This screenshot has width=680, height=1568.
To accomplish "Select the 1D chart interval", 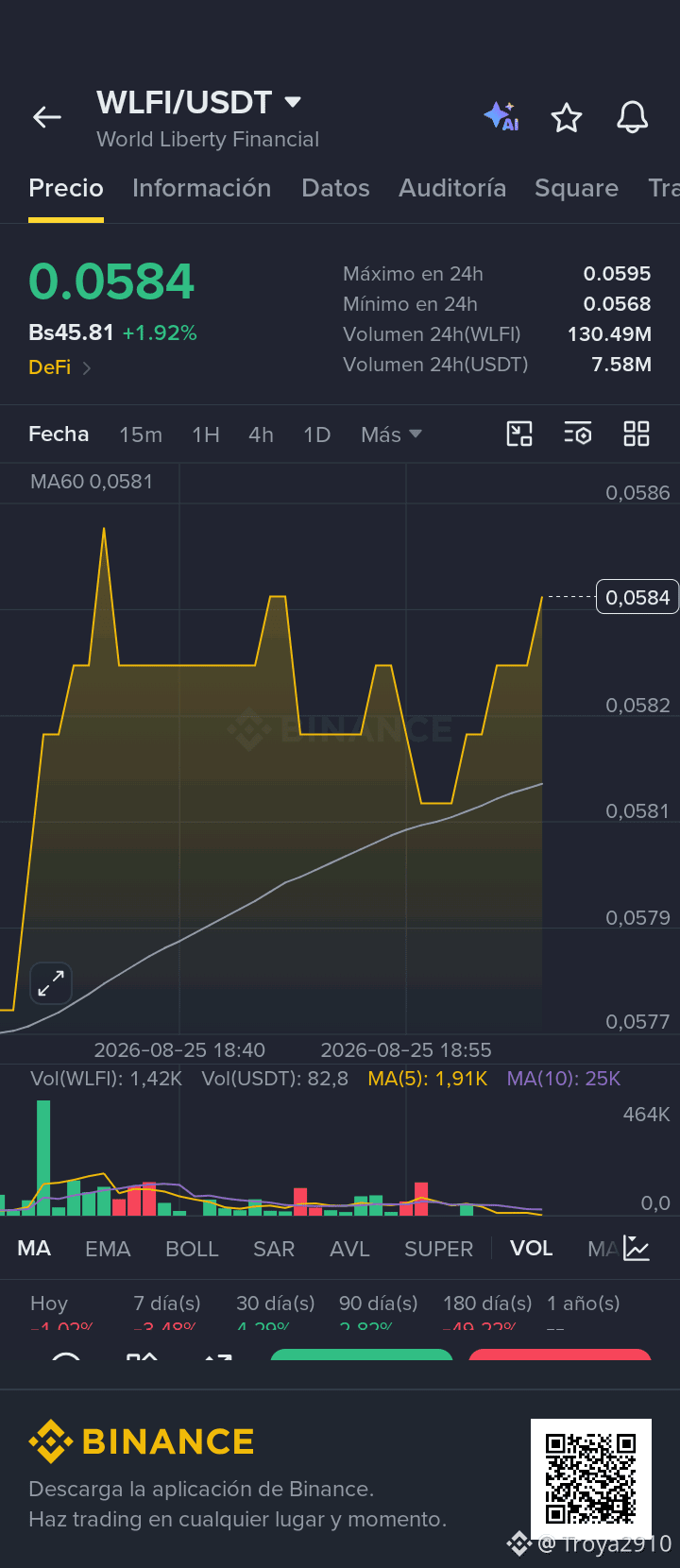I will (x=317, y=435).
